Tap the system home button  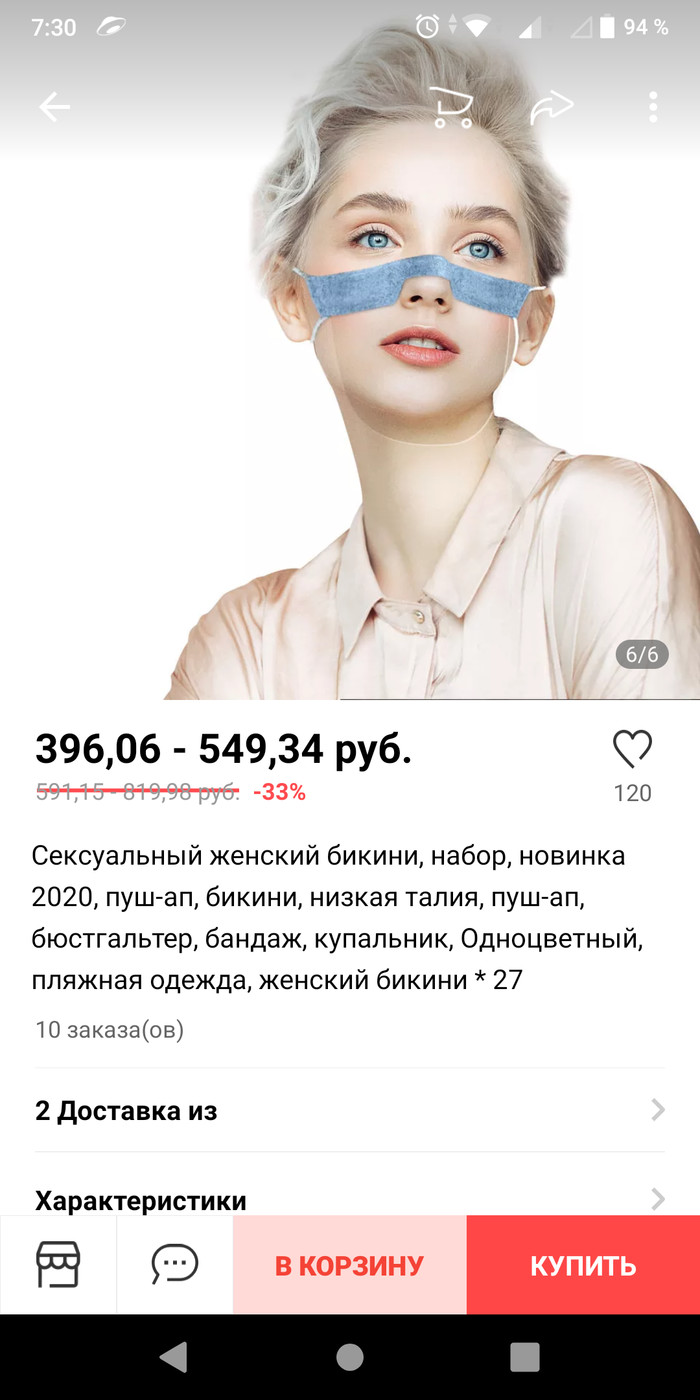click(x=350, y=1357)
